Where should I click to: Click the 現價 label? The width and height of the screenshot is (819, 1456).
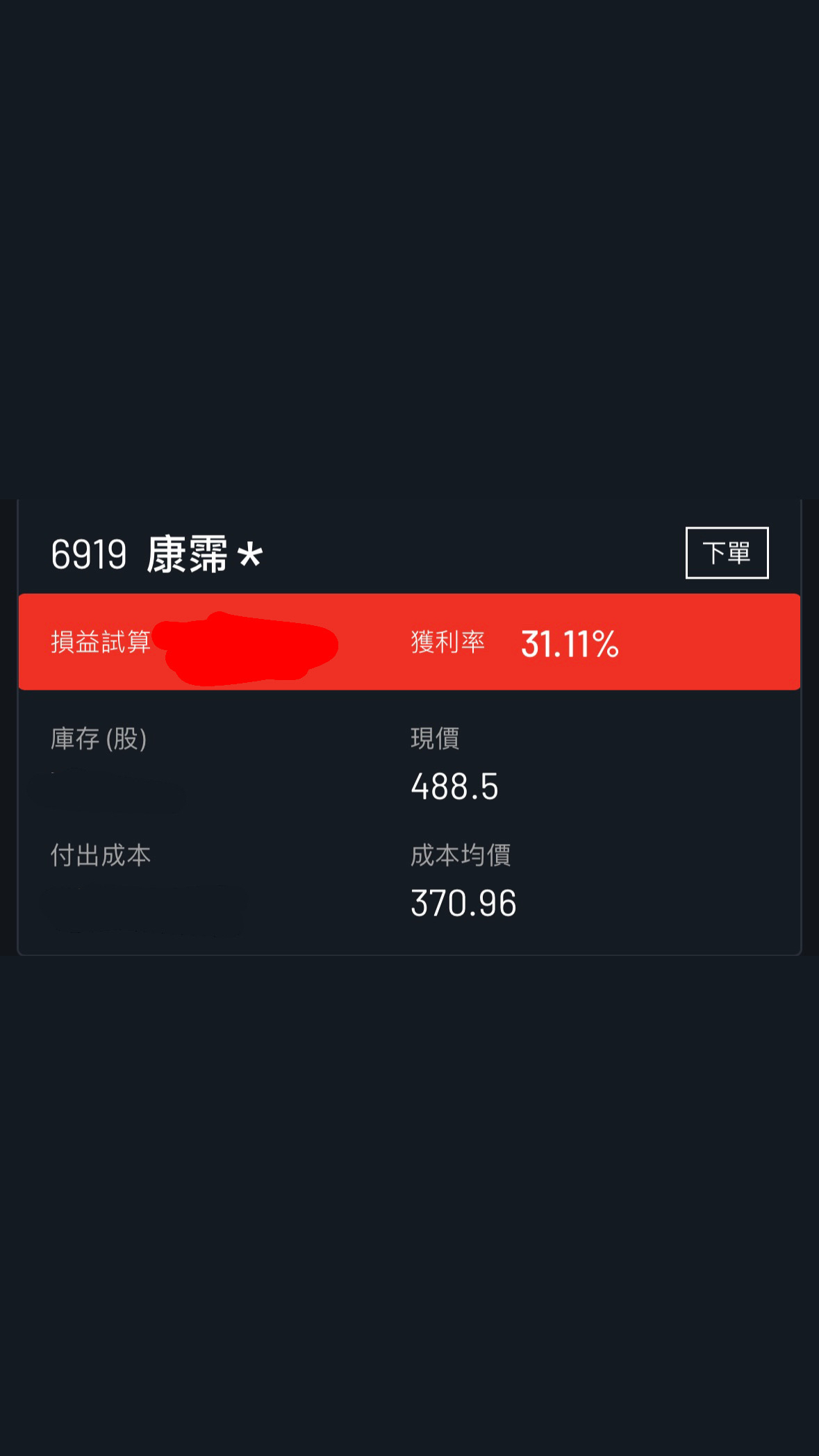[x=435, y=738]
